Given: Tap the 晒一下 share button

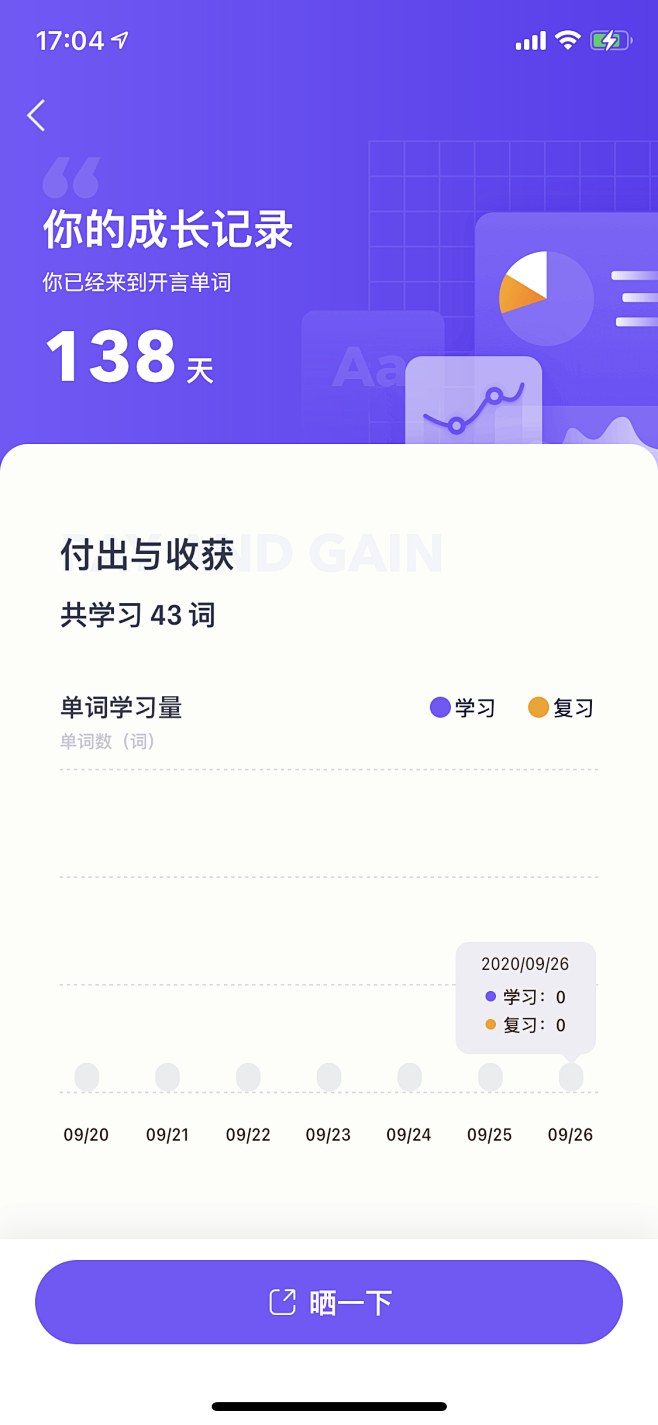Looking at the screenshot, I should click(x=329, y=1302).
